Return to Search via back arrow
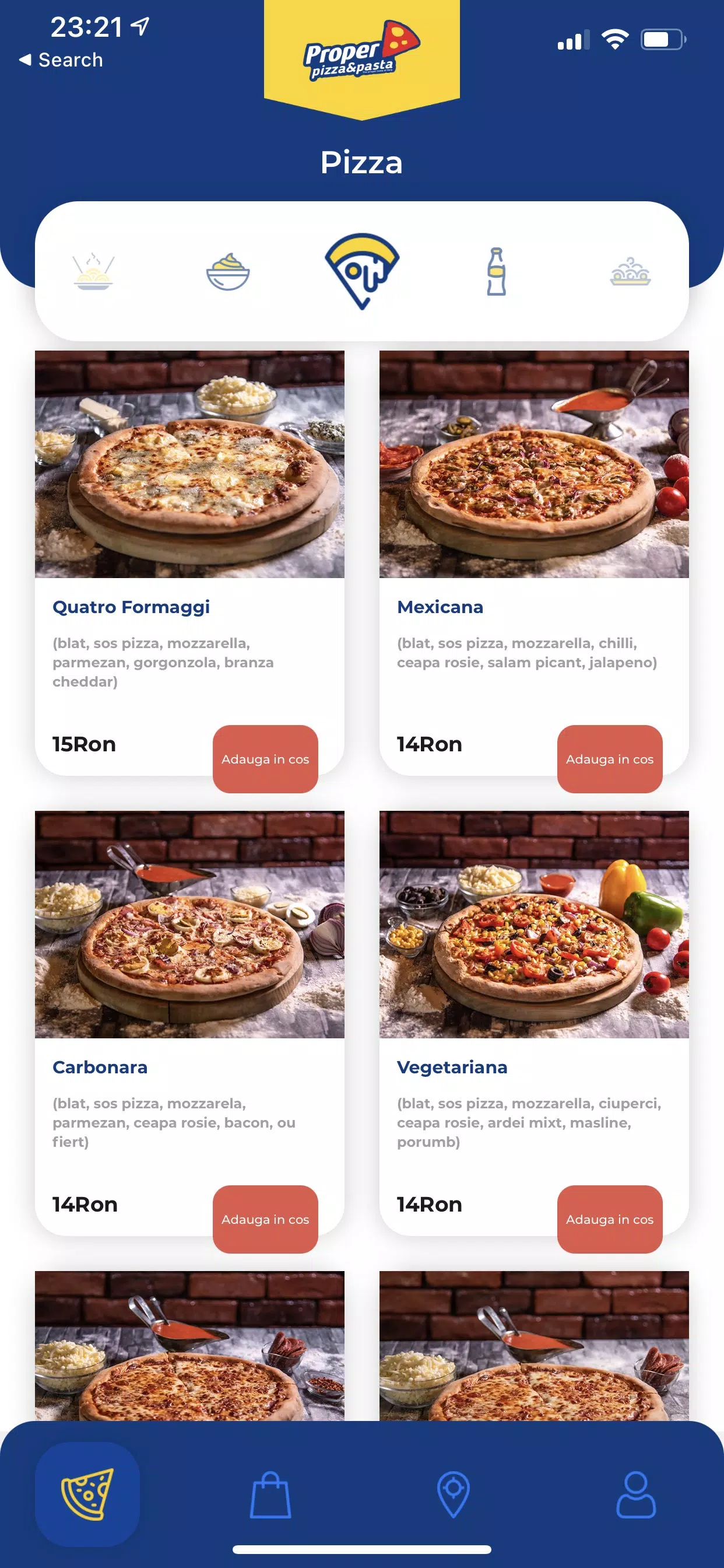Image resolution: width=724 pixels, height=1568 pixels. [61, 60]
